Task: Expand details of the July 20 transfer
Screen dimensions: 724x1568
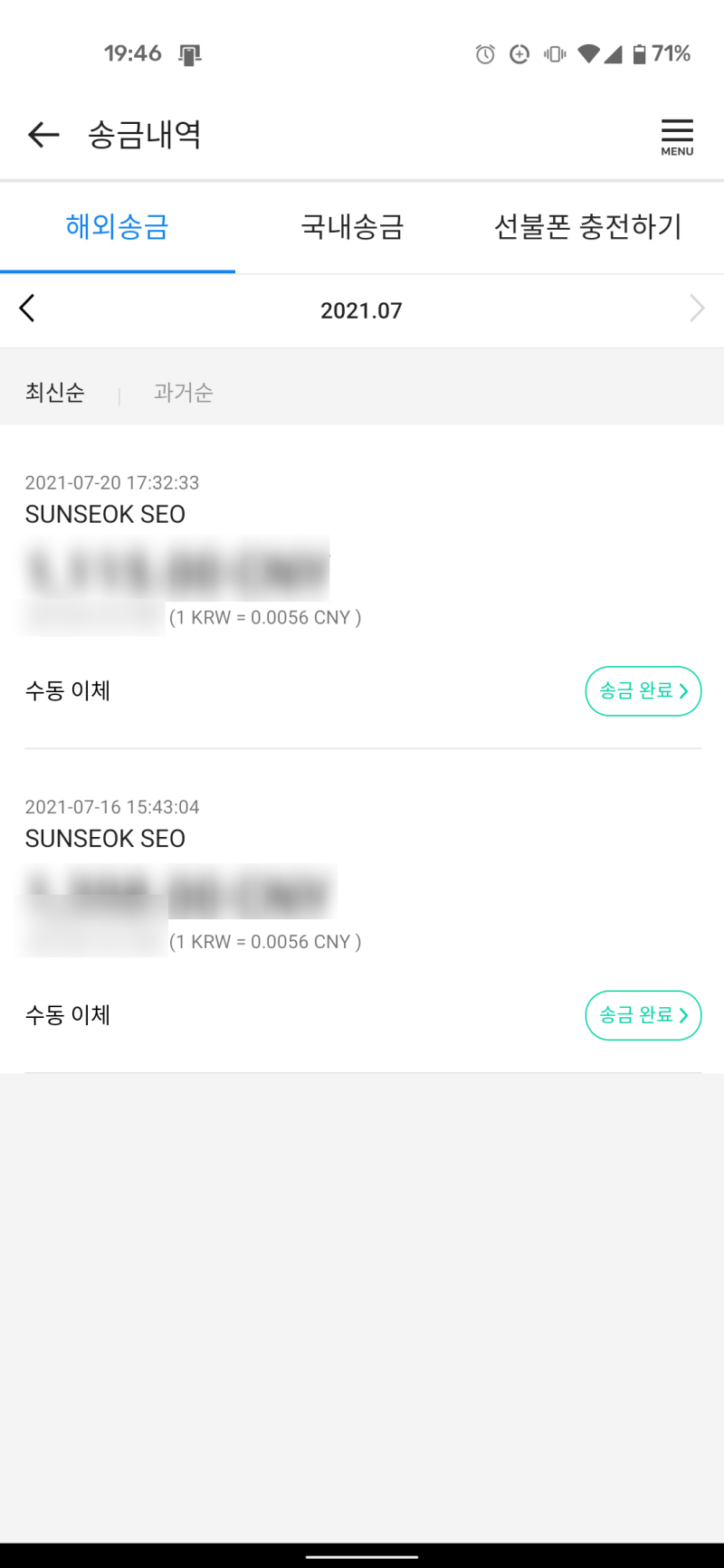Action: tap(643, 690)
